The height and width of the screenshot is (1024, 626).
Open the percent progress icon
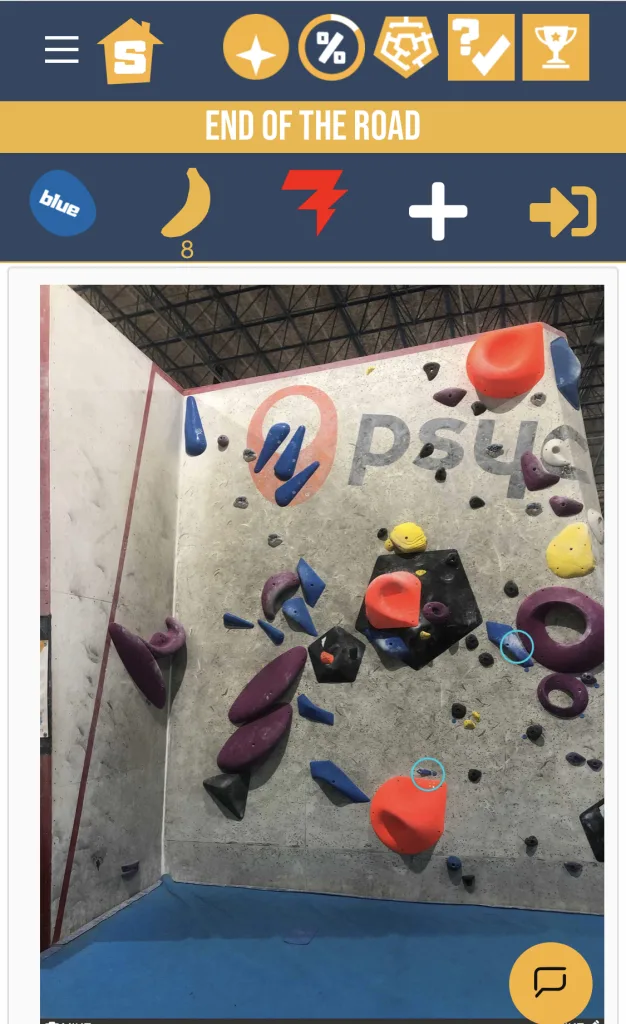pyautogui.click(x=331, y=49)
